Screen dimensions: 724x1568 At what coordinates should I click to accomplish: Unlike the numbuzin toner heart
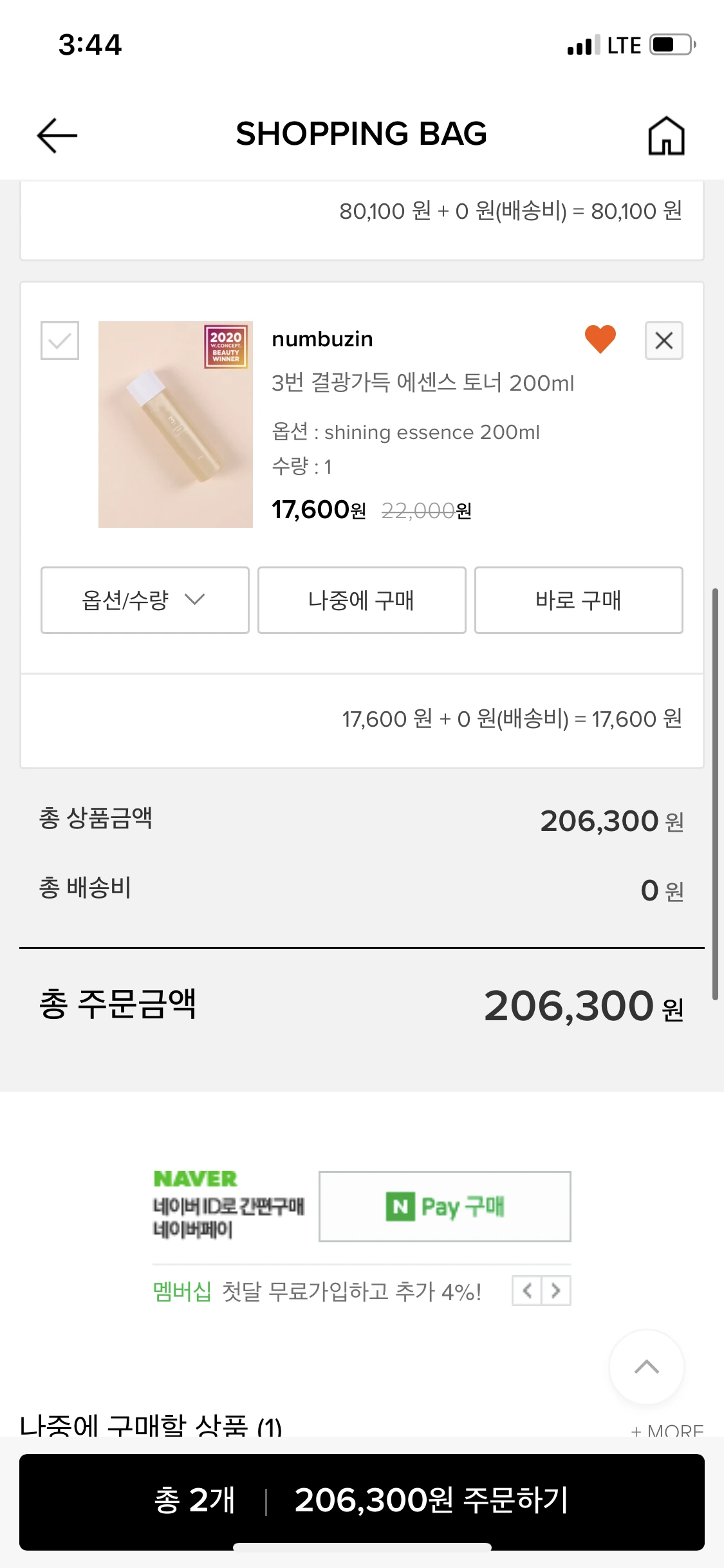tap(600, 339)
